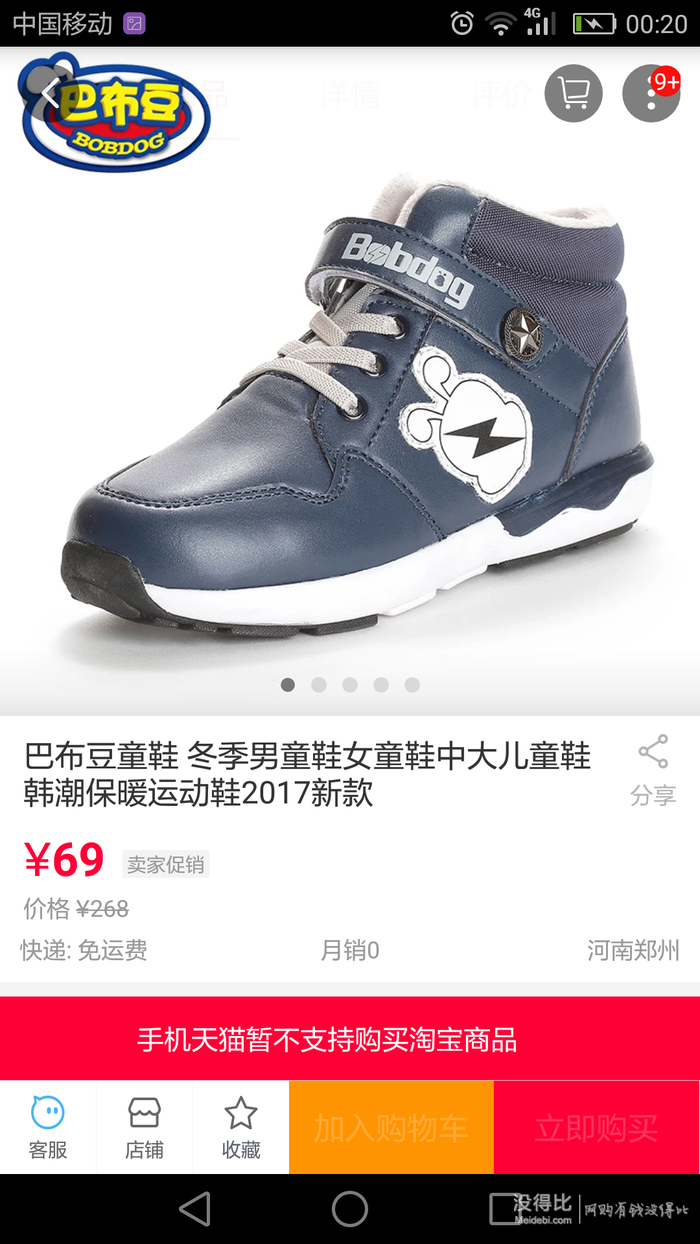700x1244 pixels.
Task: Open the shopping cart
Action: [x=573, y=93]
